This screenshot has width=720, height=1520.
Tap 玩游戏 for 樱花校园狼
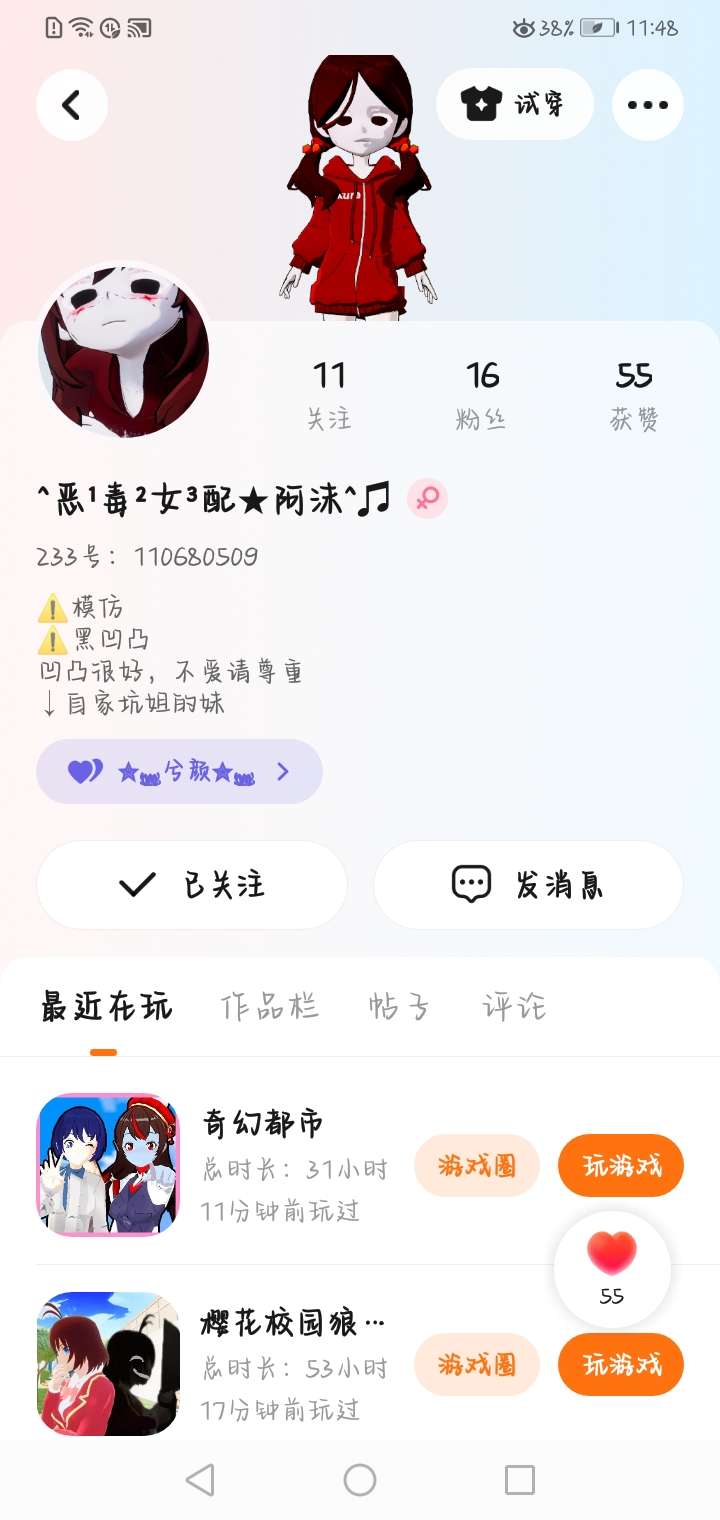coord(621,1364)
